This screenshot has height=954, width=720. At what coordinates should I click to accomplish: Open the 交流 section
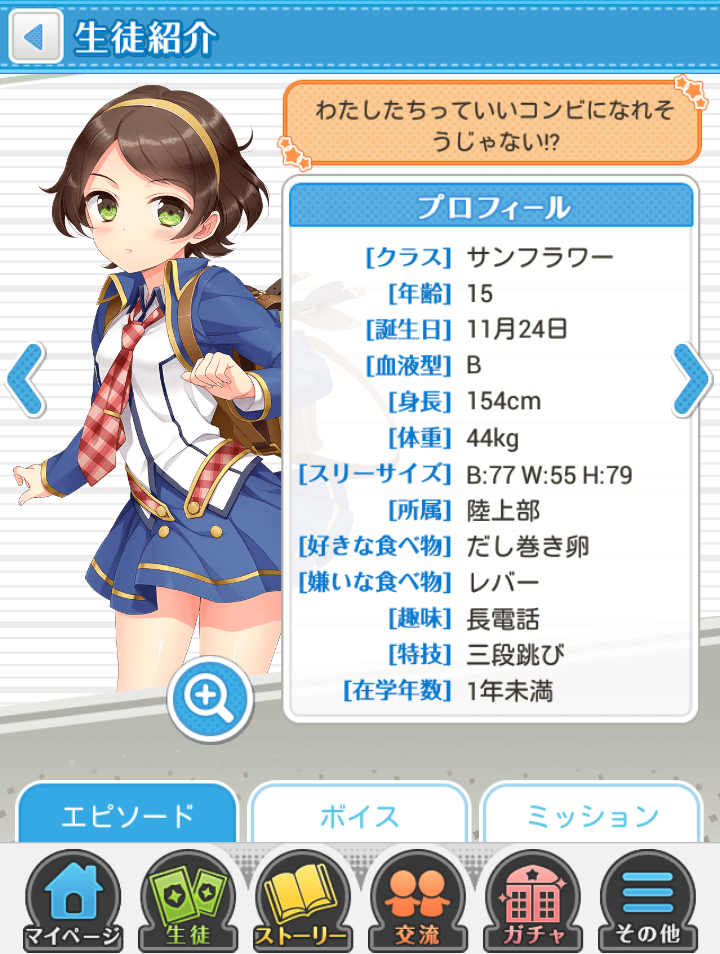417,902
